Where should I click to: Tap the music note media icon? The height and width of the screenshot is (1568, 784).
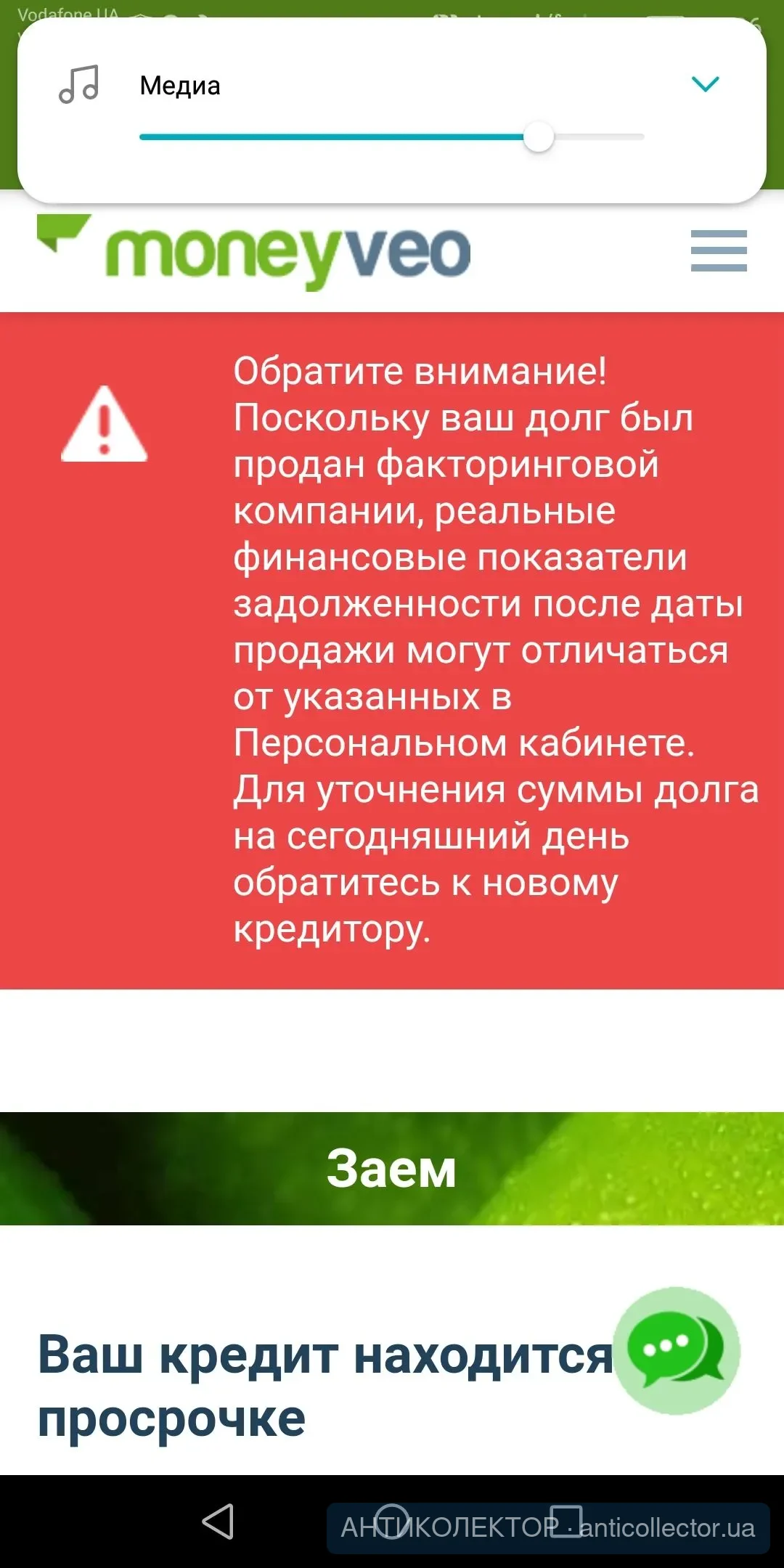tap(78, 84)
